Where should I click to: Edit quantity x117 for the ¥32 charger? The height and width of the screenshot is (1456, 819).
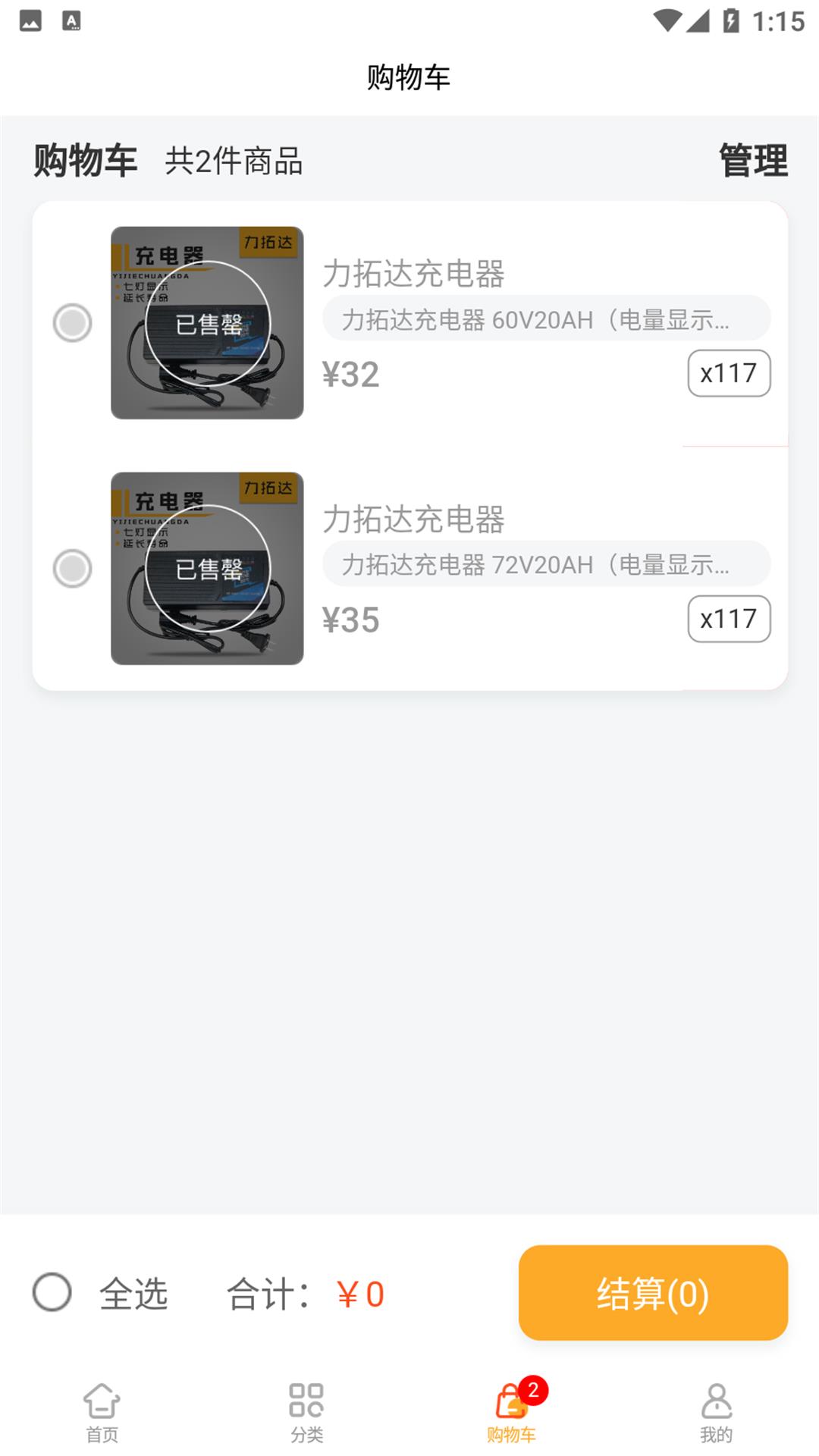pos(729,373)
